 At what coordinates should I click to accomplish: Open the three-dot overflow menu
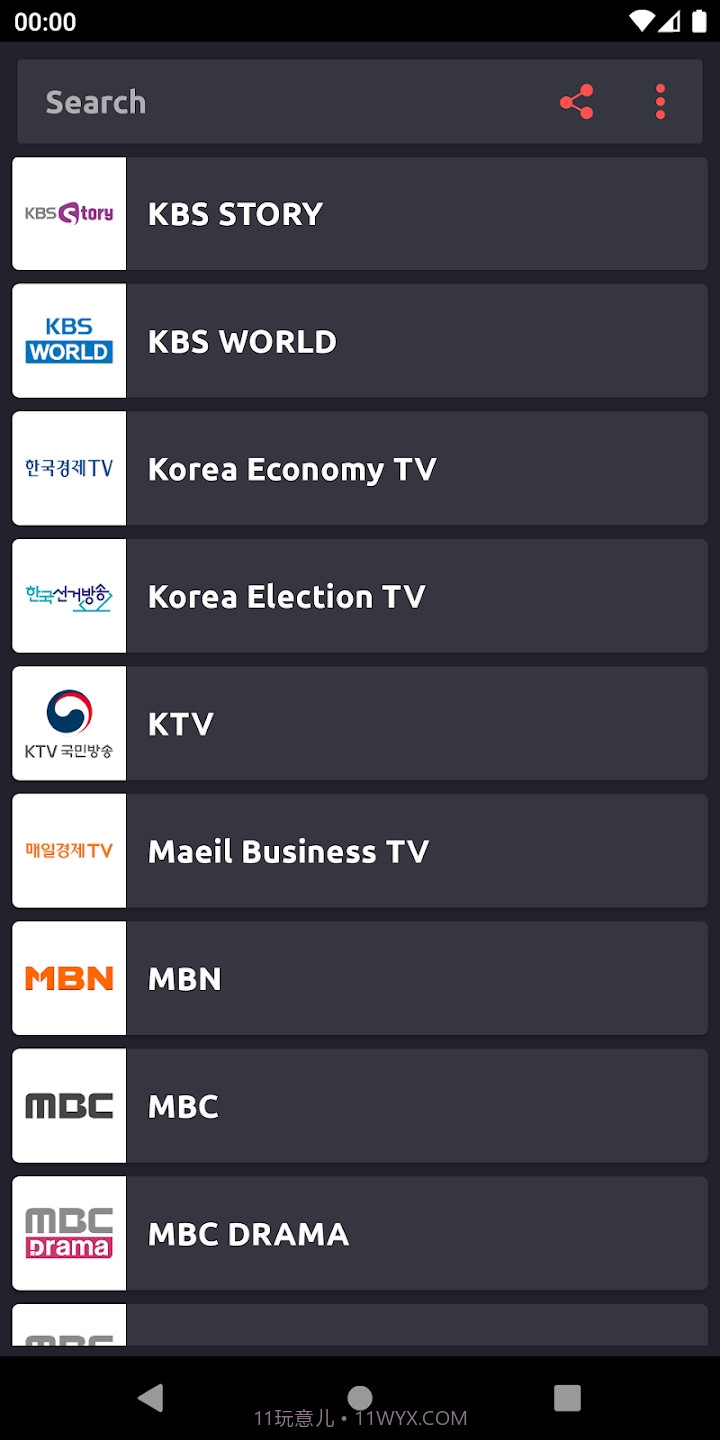tap(660, 101)
